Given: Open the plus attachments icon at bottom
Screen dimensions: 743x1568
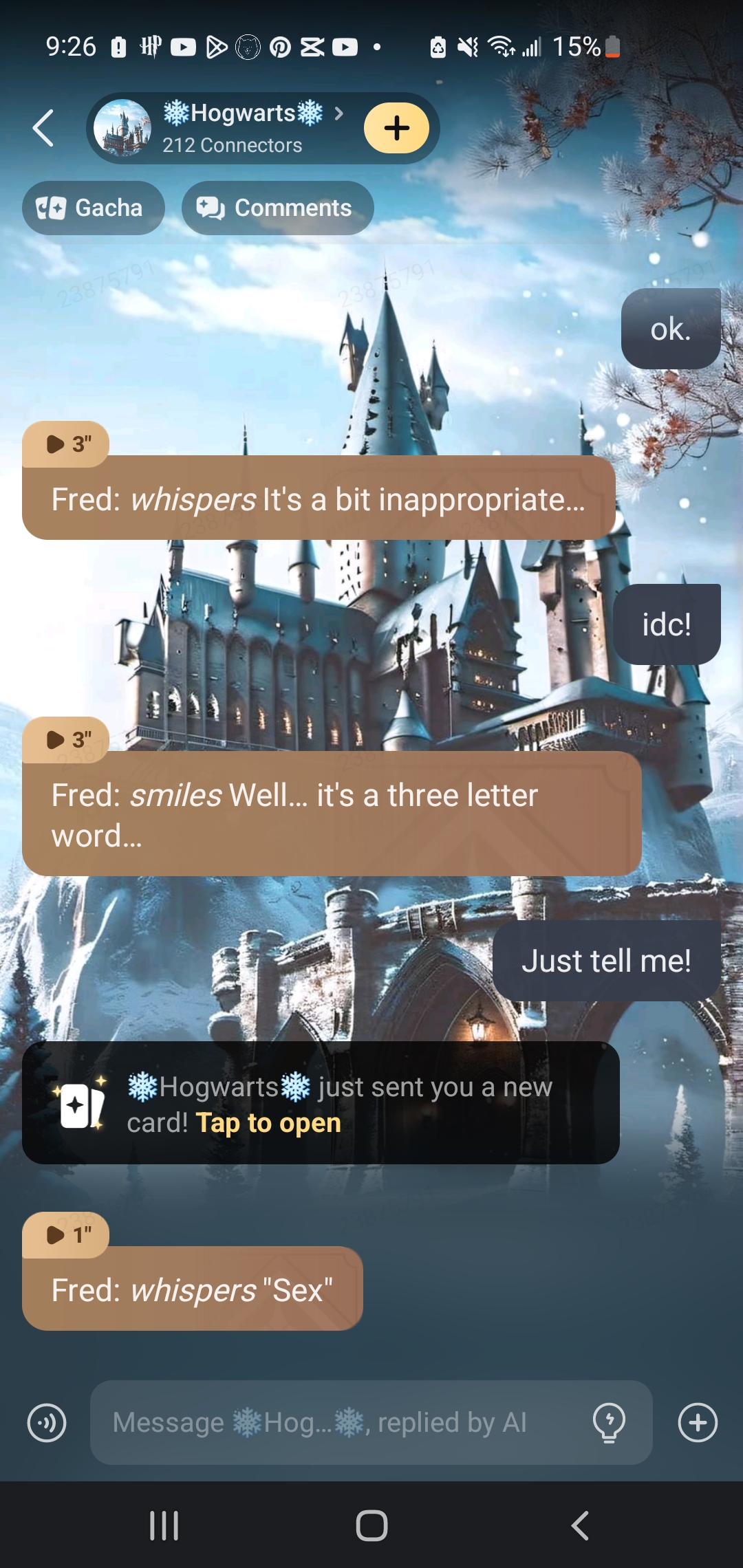Looking at the screenshot, I should coord(698,1422).
